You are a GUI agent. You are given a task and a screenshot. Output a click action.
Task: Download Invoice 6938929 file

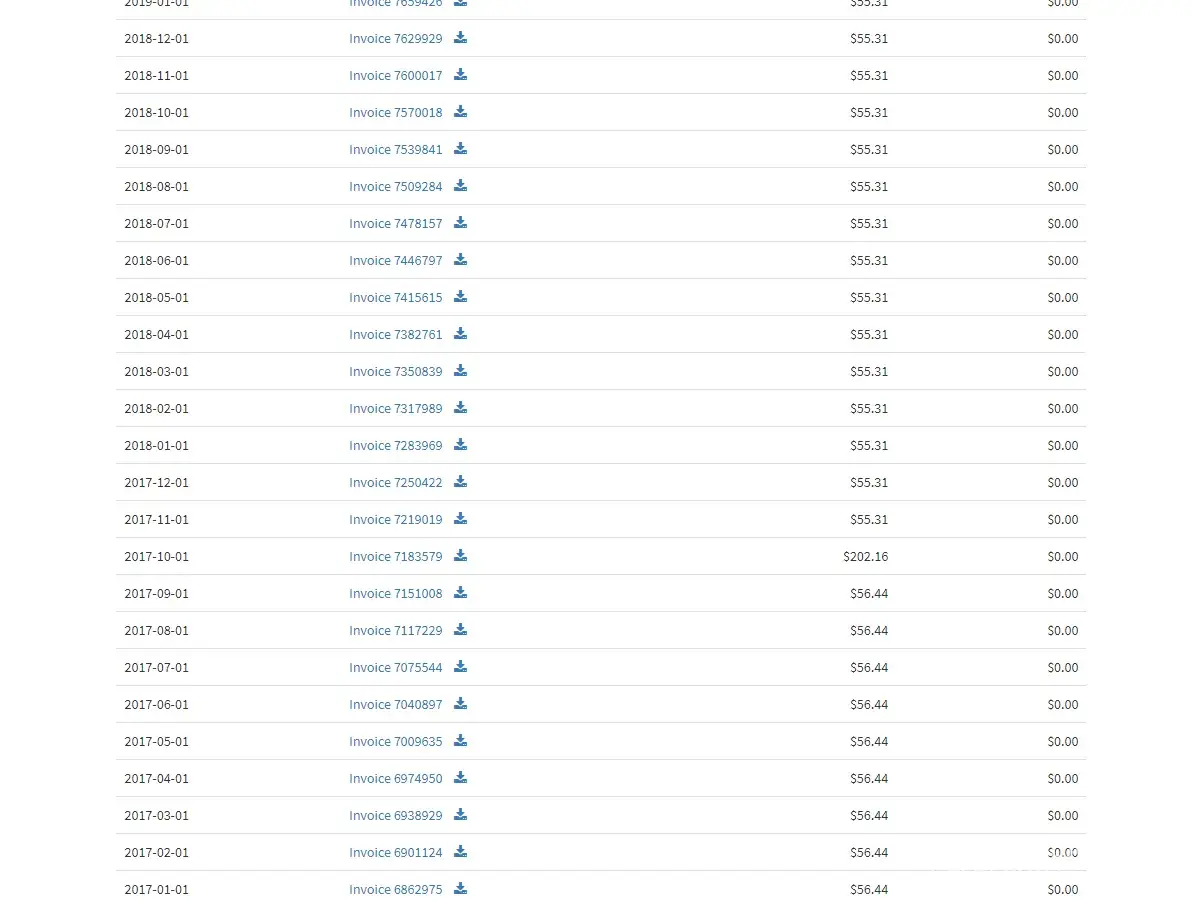pyautogui.click(x=460, y=815)
